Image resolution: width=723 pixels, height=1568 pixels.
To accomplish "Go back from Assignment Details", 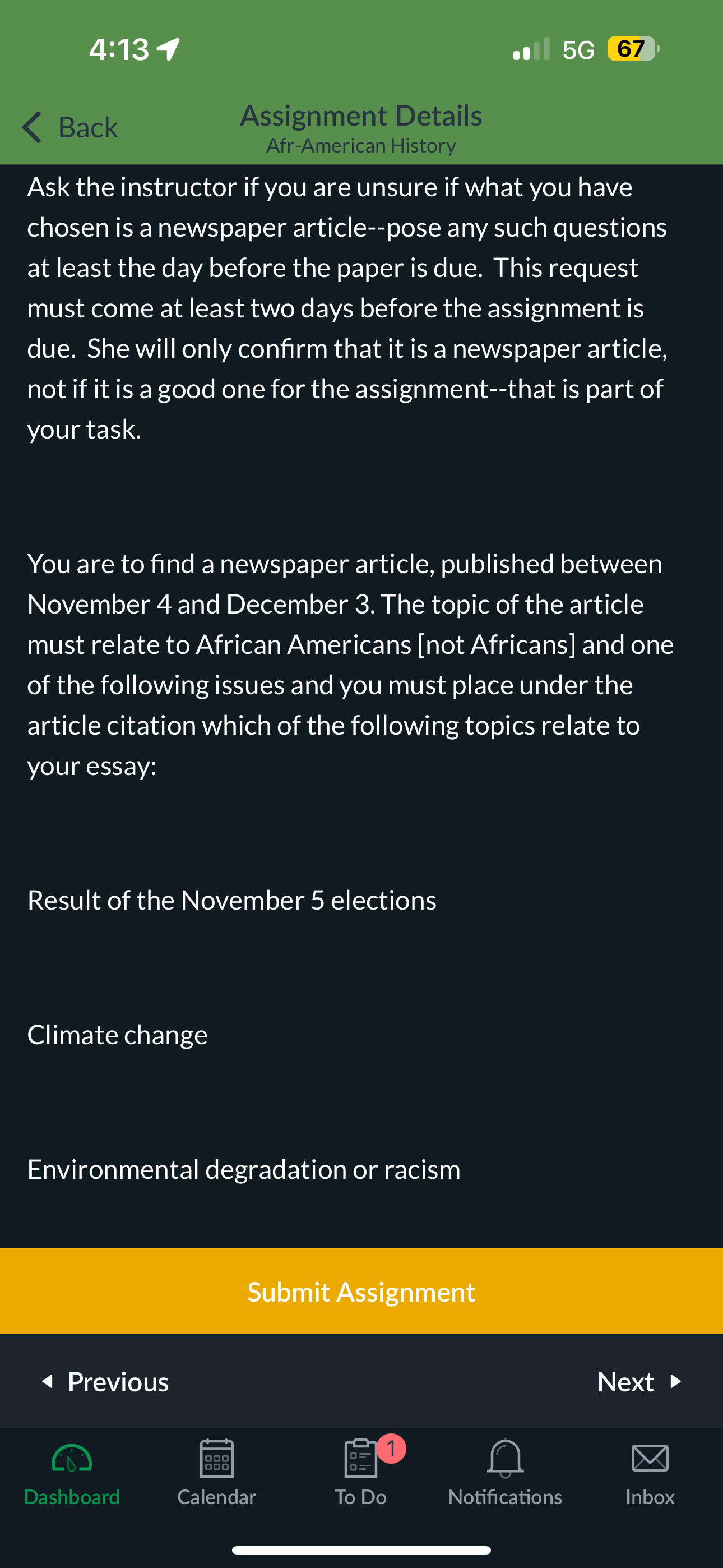I will click(x=70, y=127).
